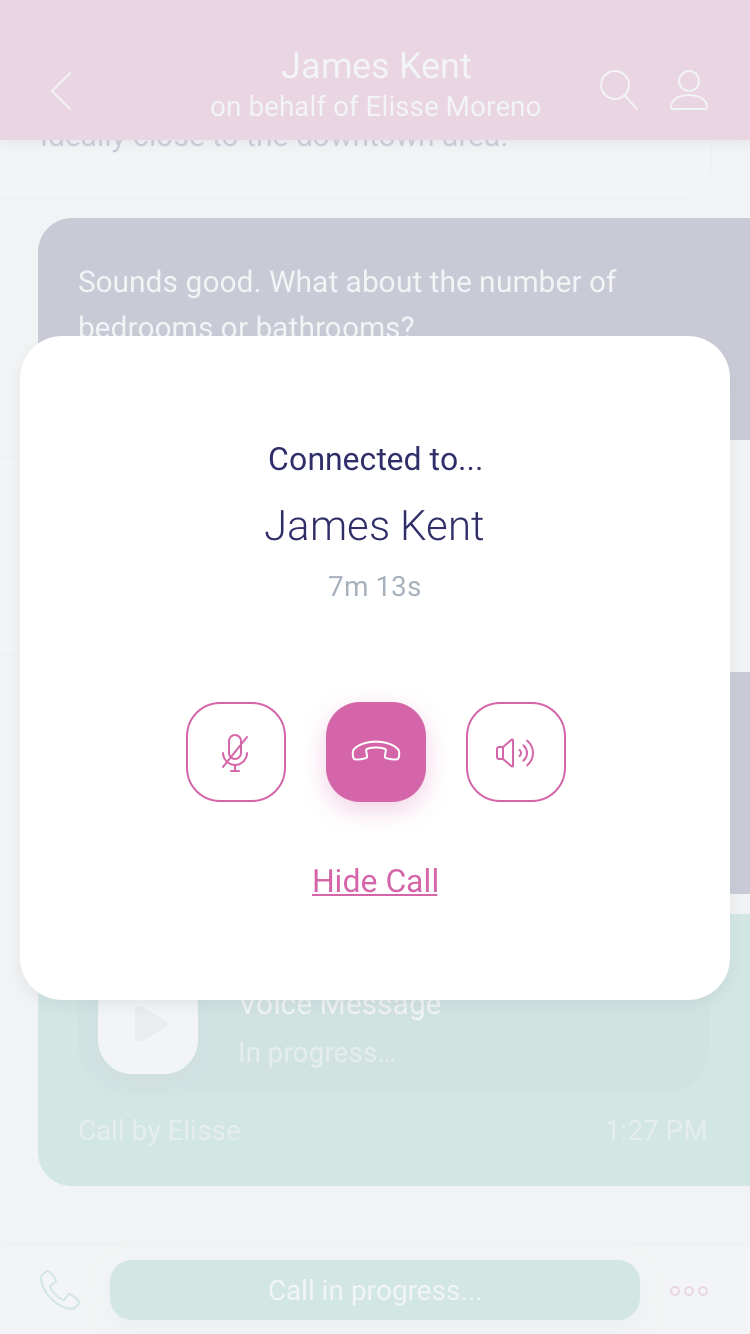The image size is (750, 1334).
Task: Open the contact profile icon
Action: coord(689,90)
